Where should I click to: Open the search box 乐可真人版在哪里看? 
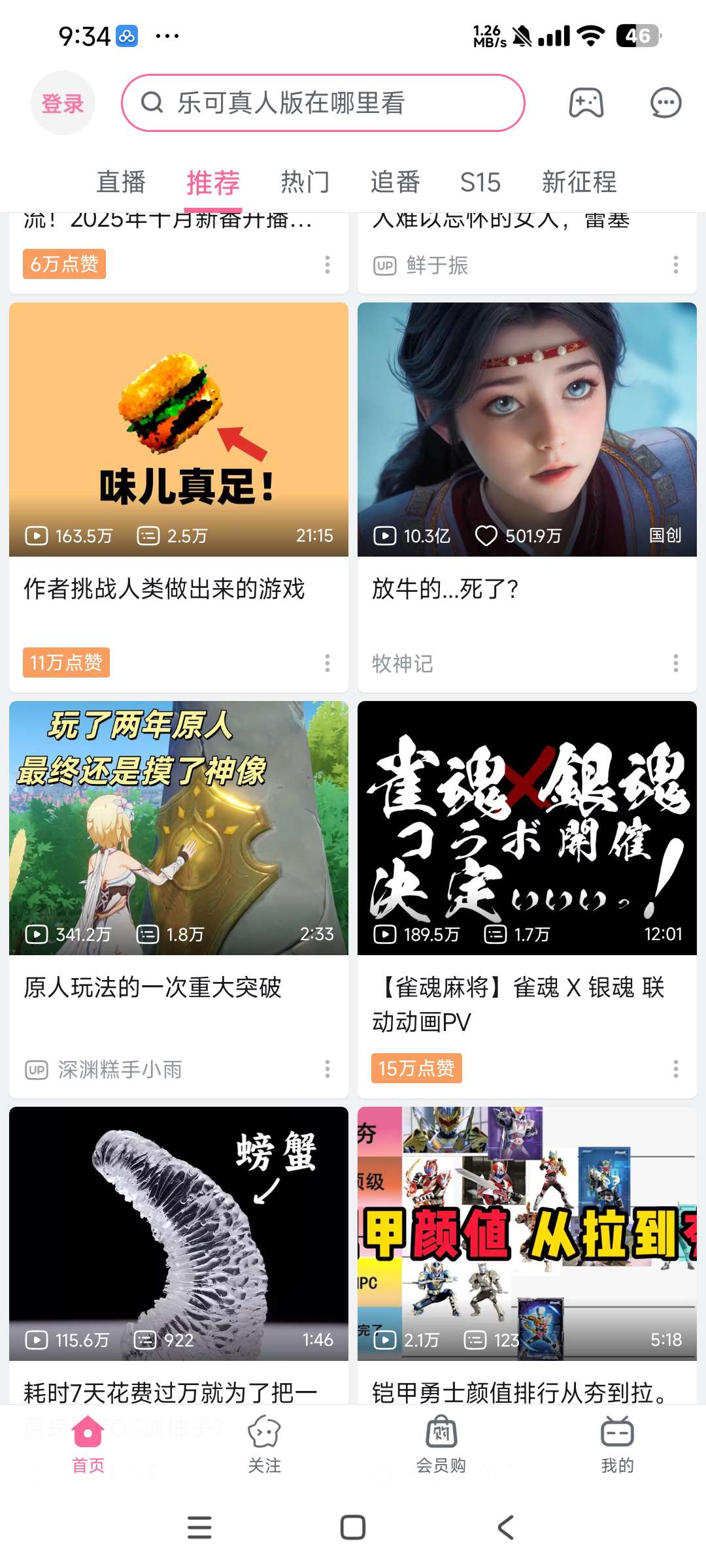323,103
